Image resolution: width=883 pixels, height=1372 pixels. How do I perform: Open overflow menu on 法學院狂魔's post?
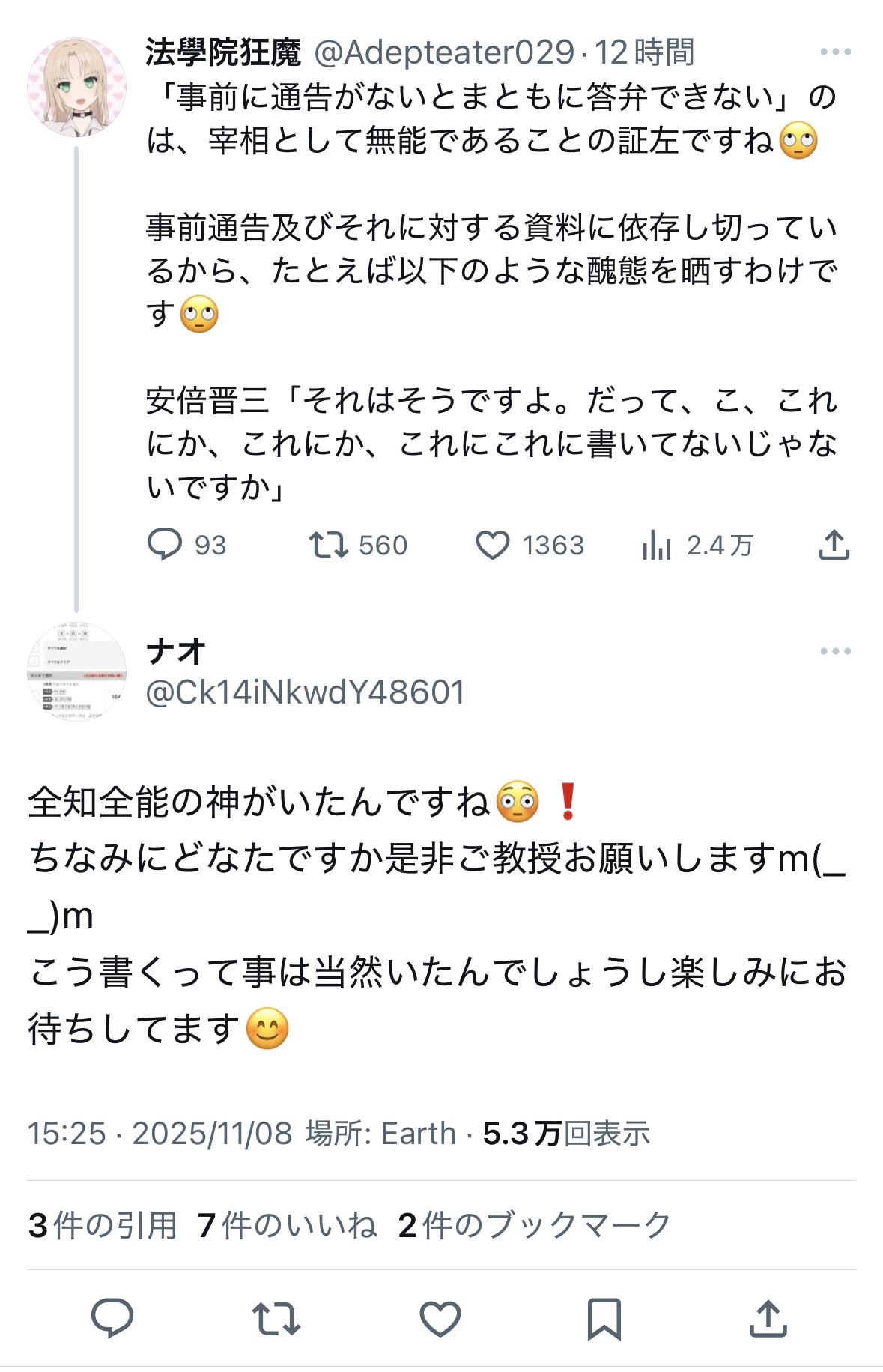click(x=835, y=52)
